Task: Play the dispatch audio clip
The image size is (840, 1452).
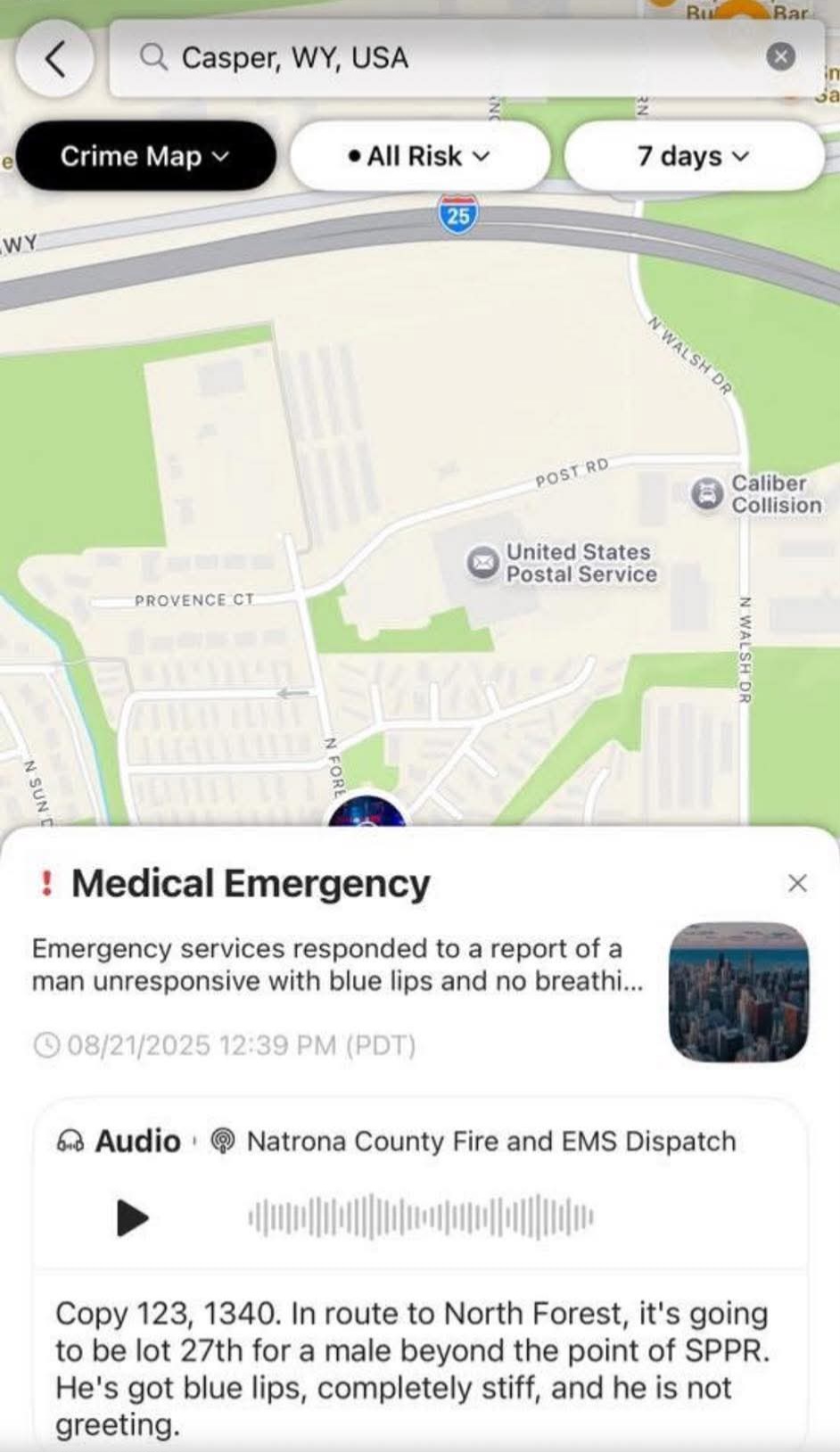Action: pyautogui.click(x=132, y=1217)
